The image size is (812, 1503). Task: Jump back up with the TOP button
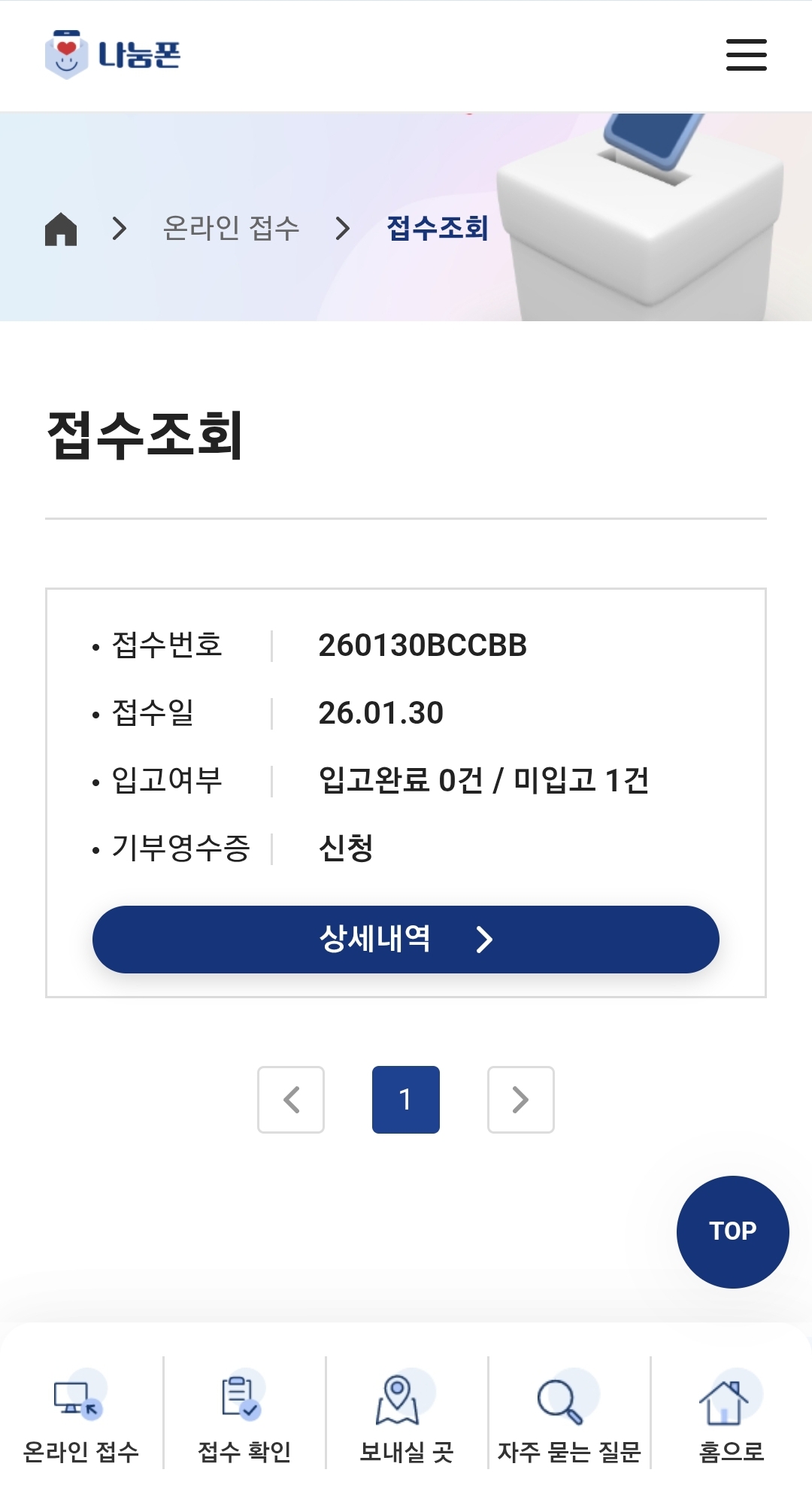(732, 1231)
